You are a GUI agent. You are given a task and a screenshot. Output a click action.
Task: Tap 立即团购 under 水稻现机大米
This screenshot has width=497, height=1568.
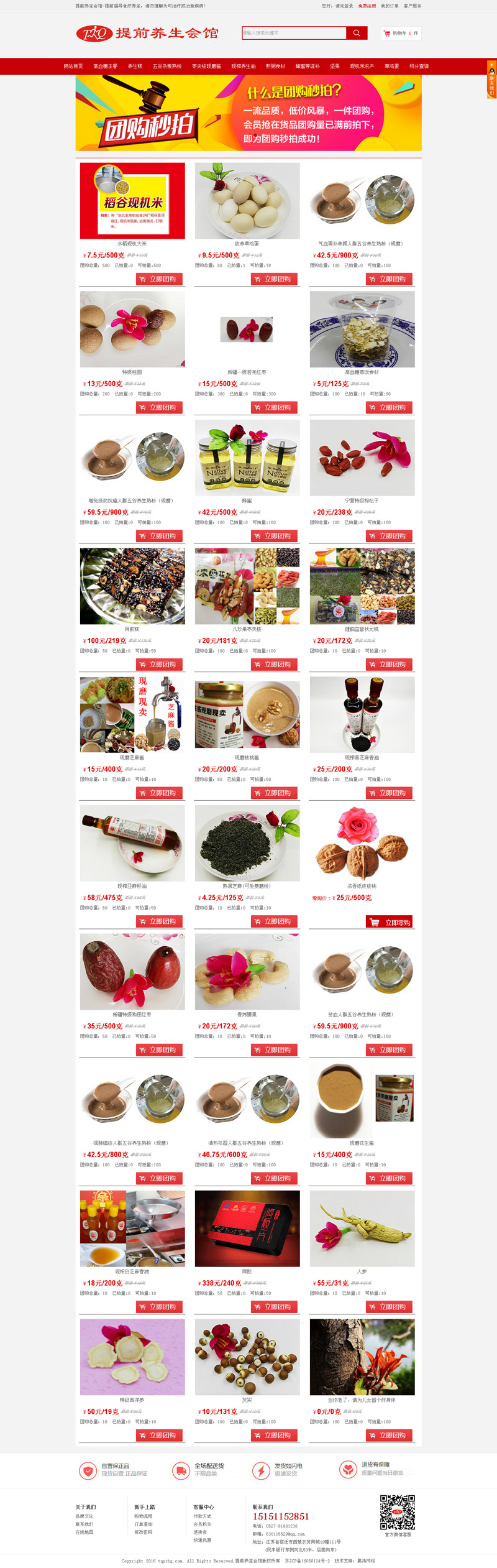coord(159,279)
